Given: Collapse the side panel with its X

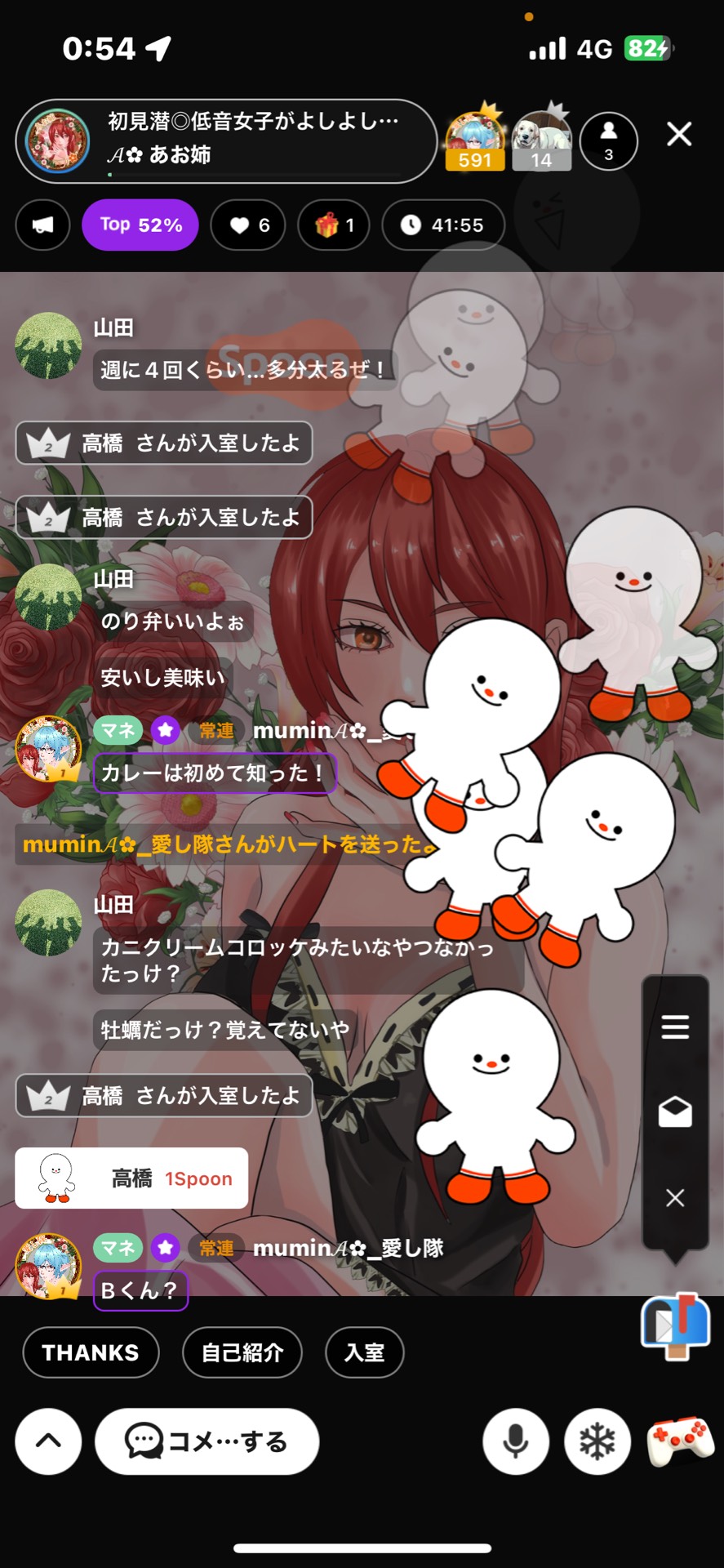Looking at the screenshot, I should click(675, 1198).
